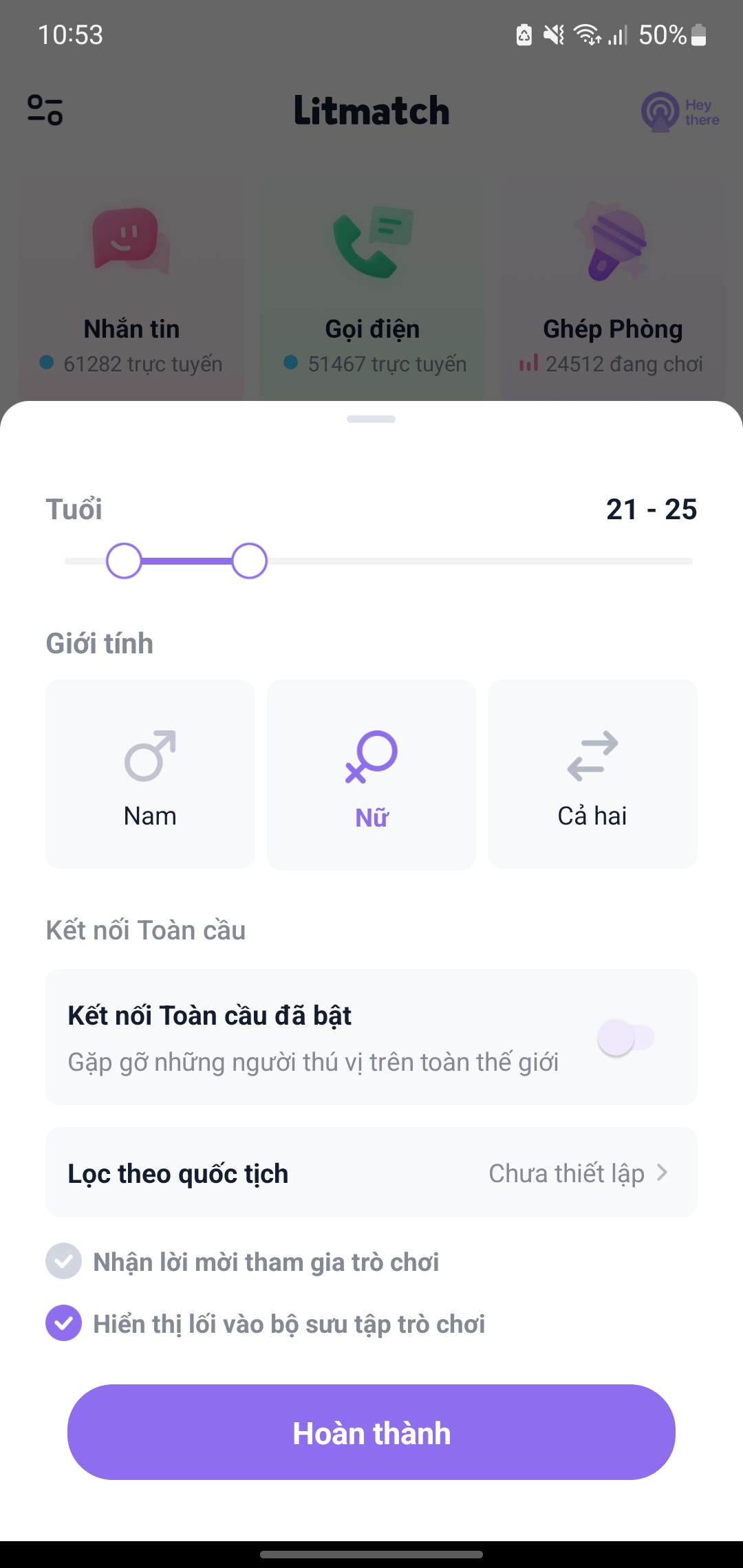Tap Hoàn thành to confirm filters
Screen dimensions: 743x1568
[x=371, y=1433]
